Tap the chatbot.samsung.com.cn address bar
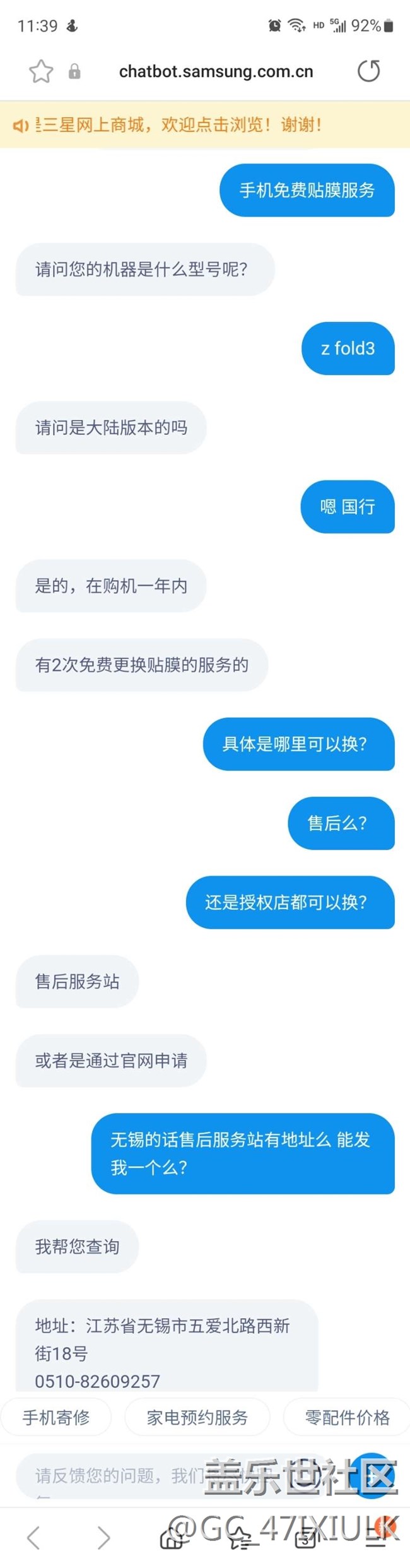This screenshot has width=410, height=1568. click(216, 71)
